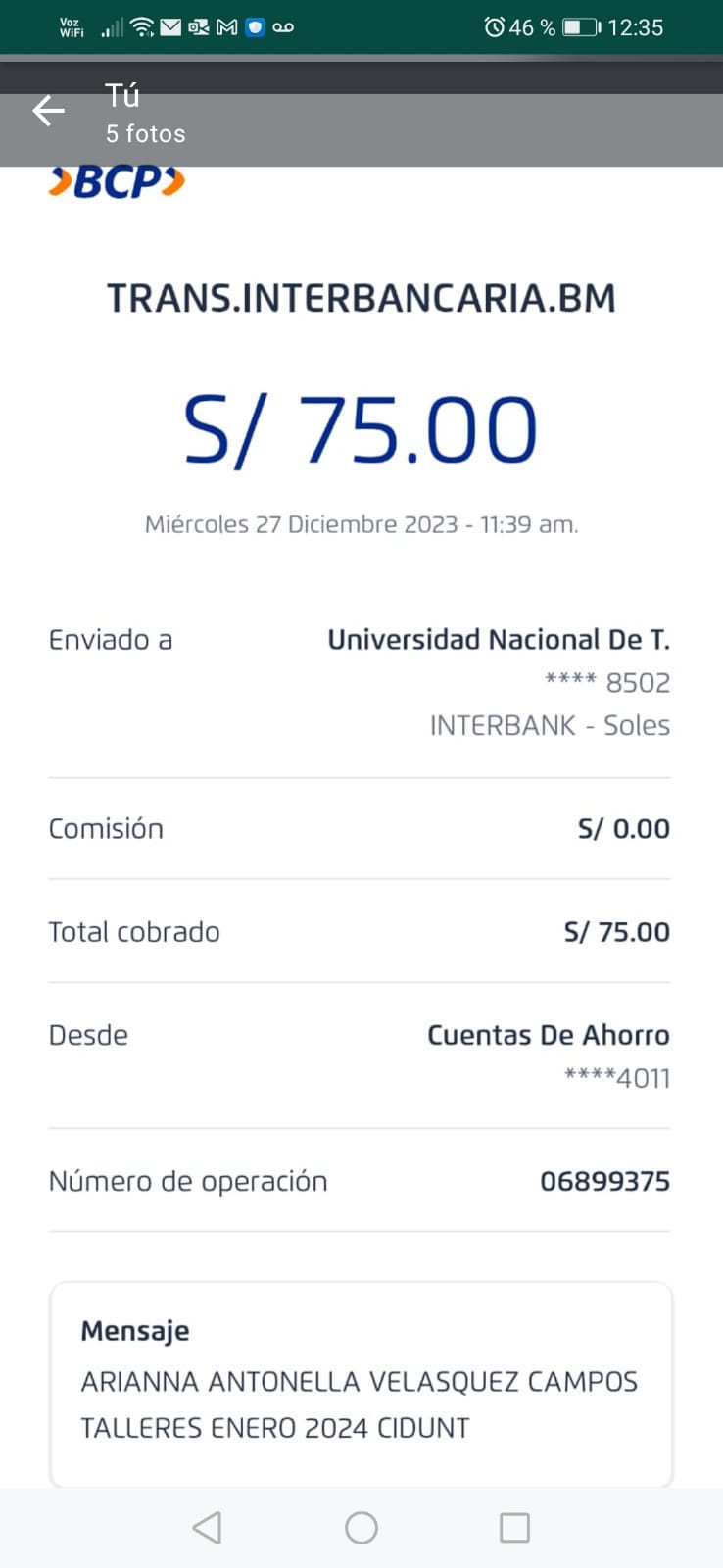Tap the system home circle button
Screen dimensions: 723x1568
361,1527
